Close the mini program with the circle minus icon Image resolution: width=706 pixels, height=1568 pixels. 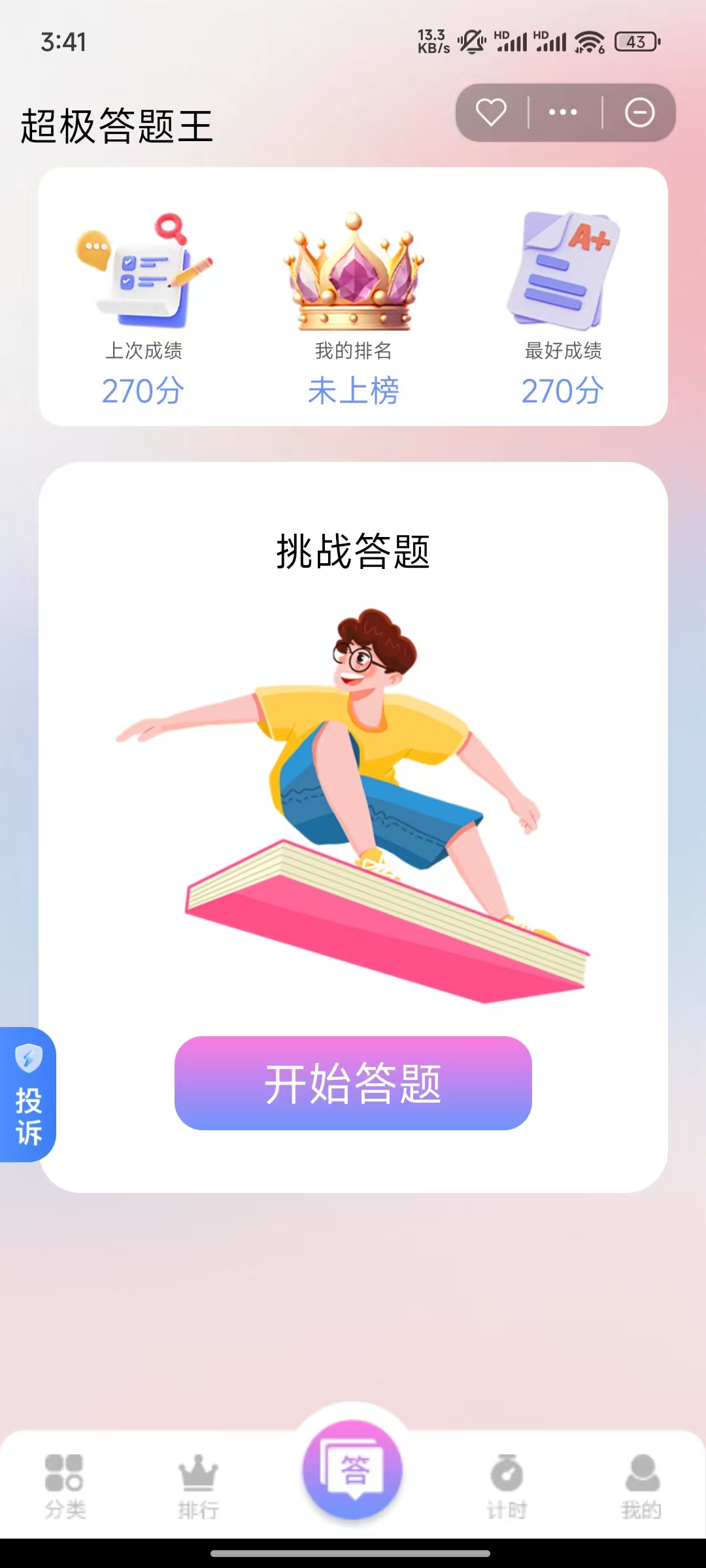pos(639,112)
